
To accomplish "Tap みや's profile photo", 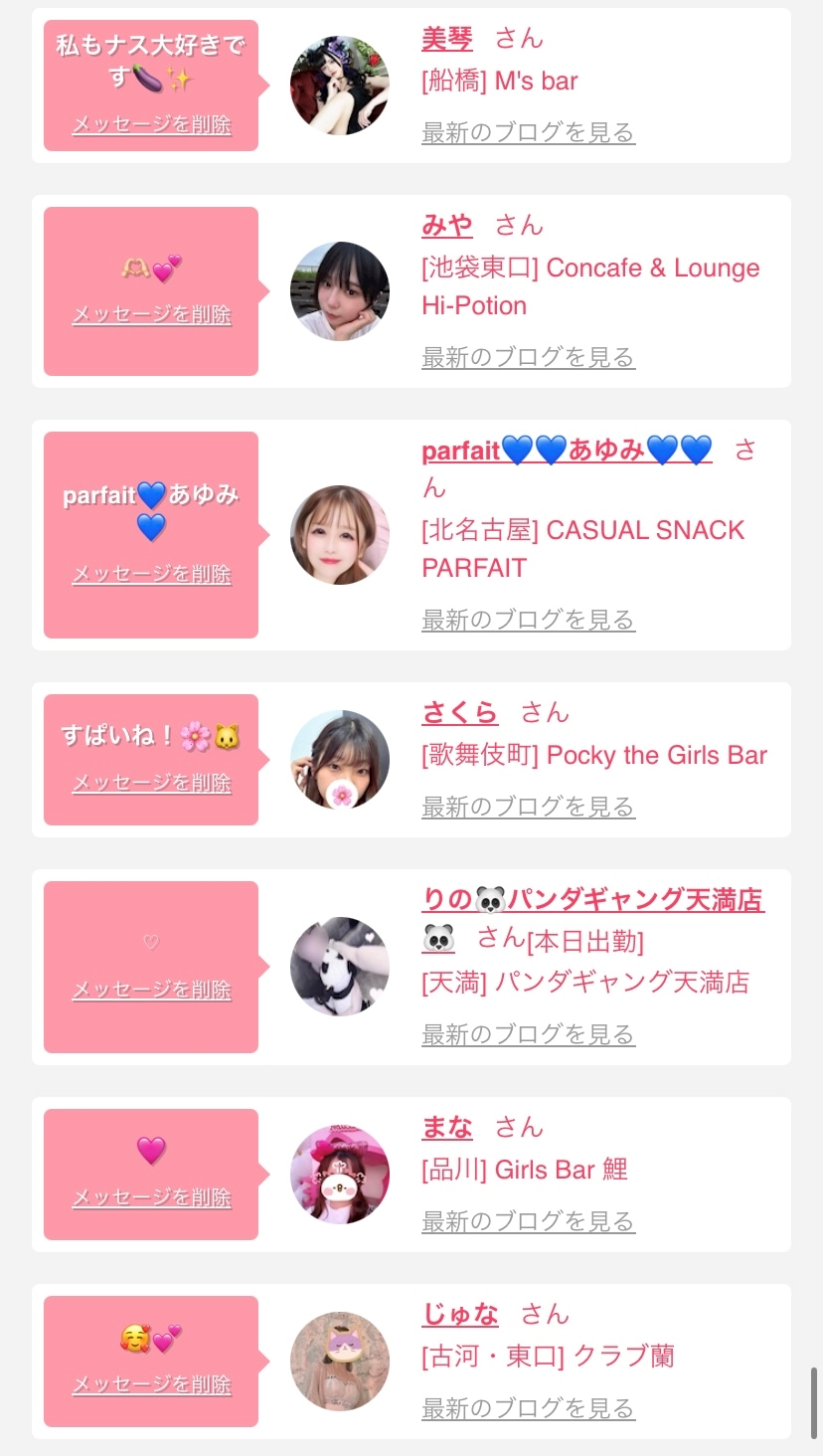I will [x=340, y=291].
